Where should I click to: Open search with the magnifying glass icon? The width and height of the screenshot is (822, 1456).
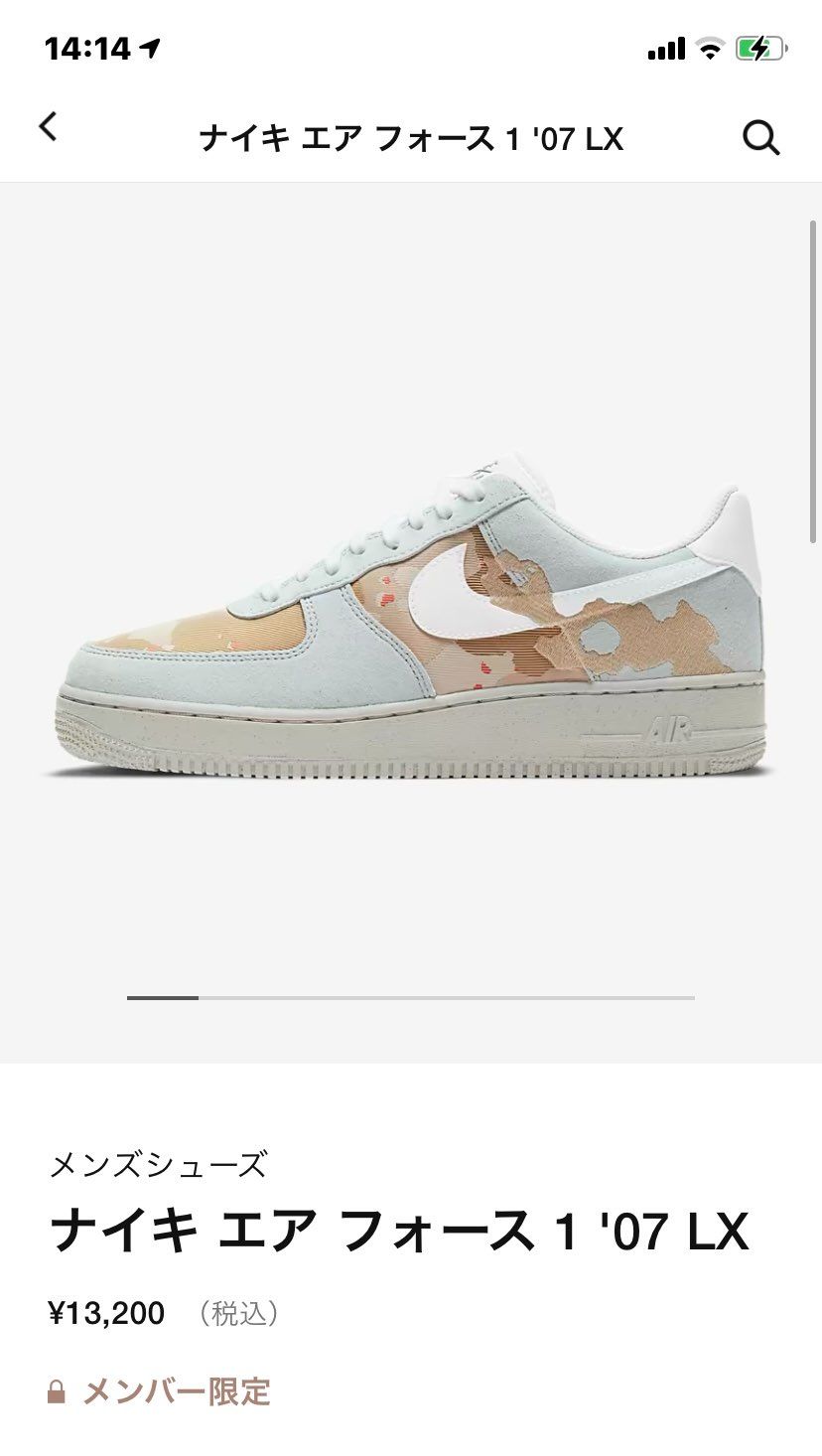coord(760,137)
